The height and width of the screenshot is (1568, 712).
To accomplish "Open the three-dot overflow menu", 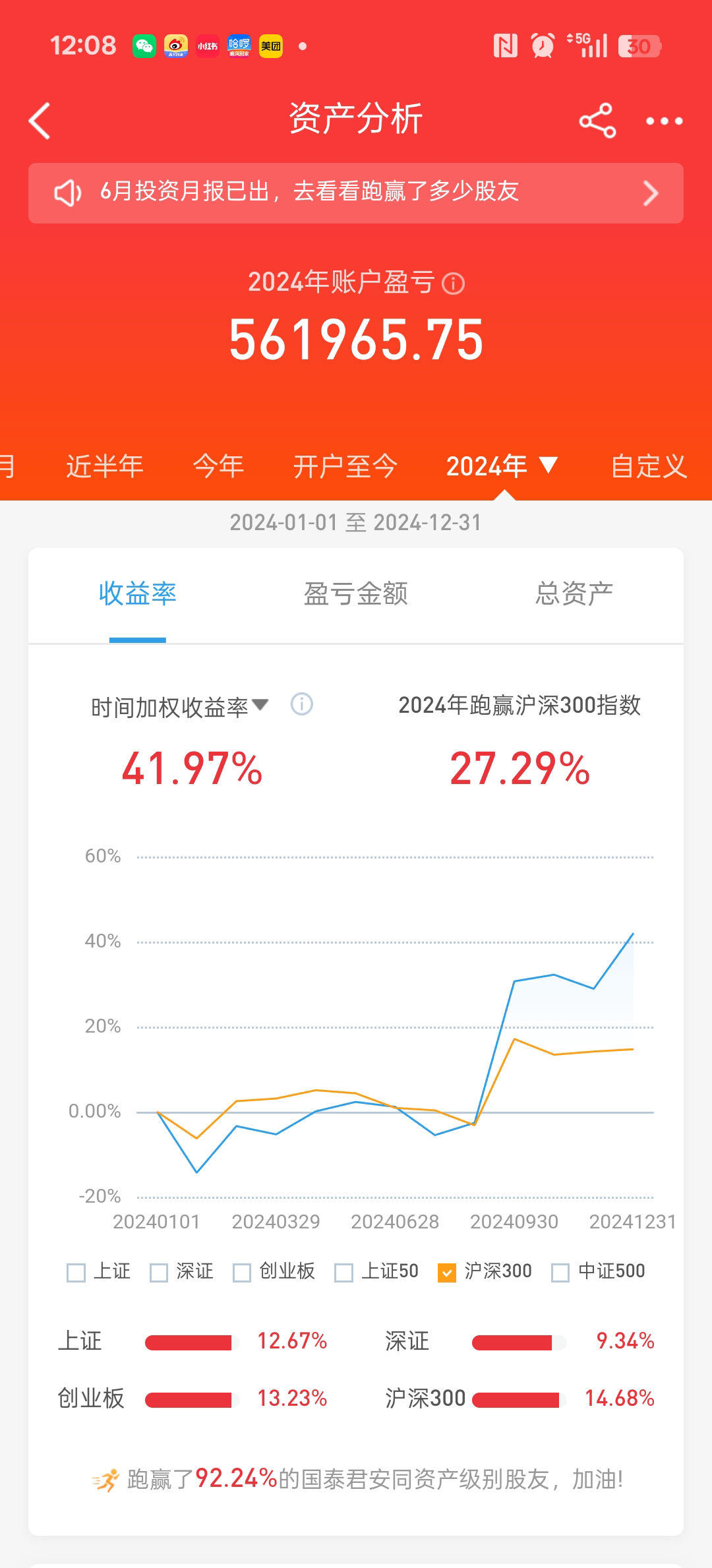I will tap(664, 121).
